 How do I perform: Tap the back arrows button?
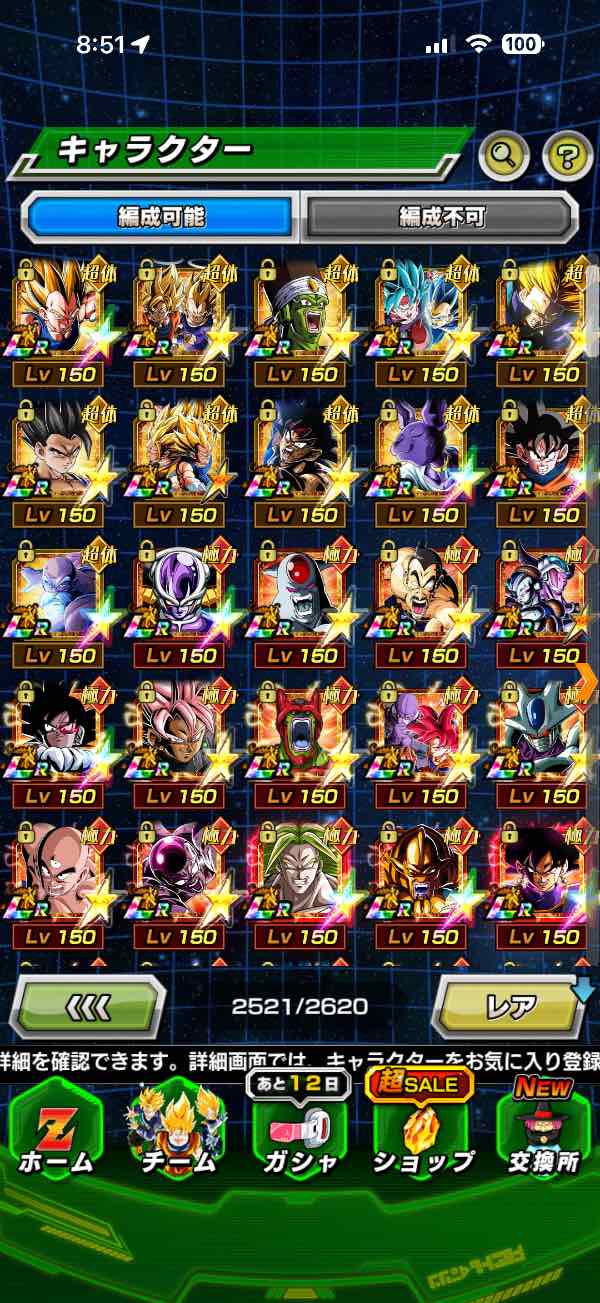[x=88, y=1006]
